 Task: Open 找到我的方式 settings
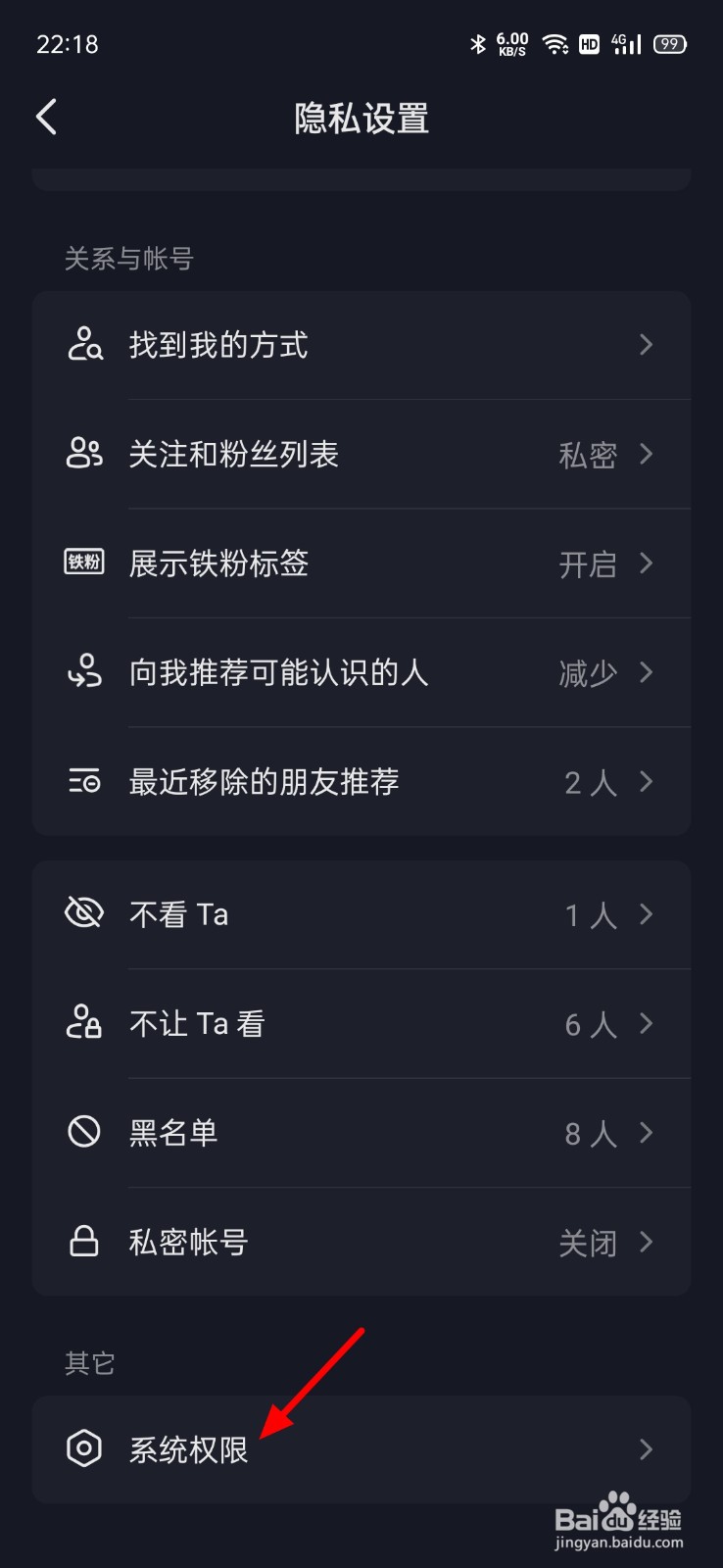361,345
